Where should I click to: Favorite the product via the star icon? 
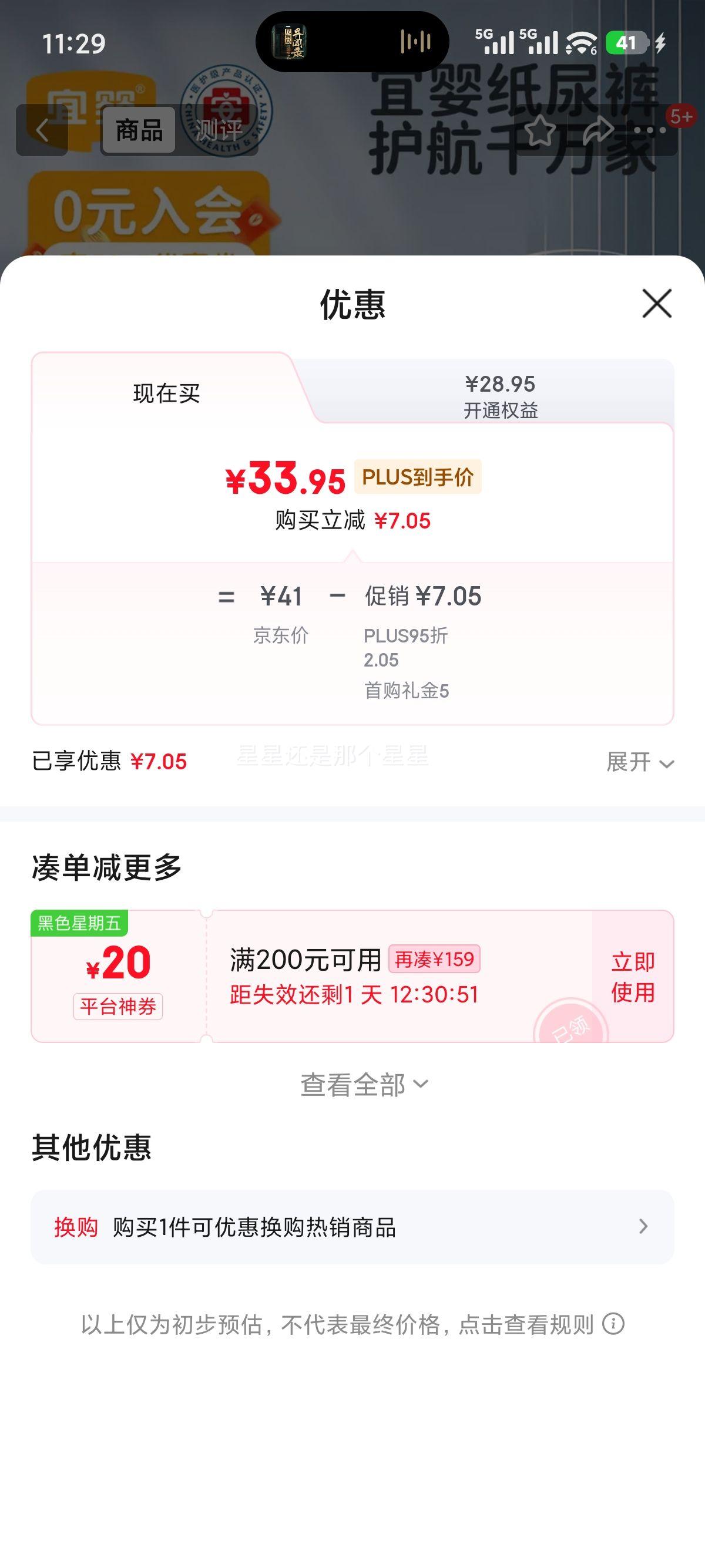coord(541,130)
